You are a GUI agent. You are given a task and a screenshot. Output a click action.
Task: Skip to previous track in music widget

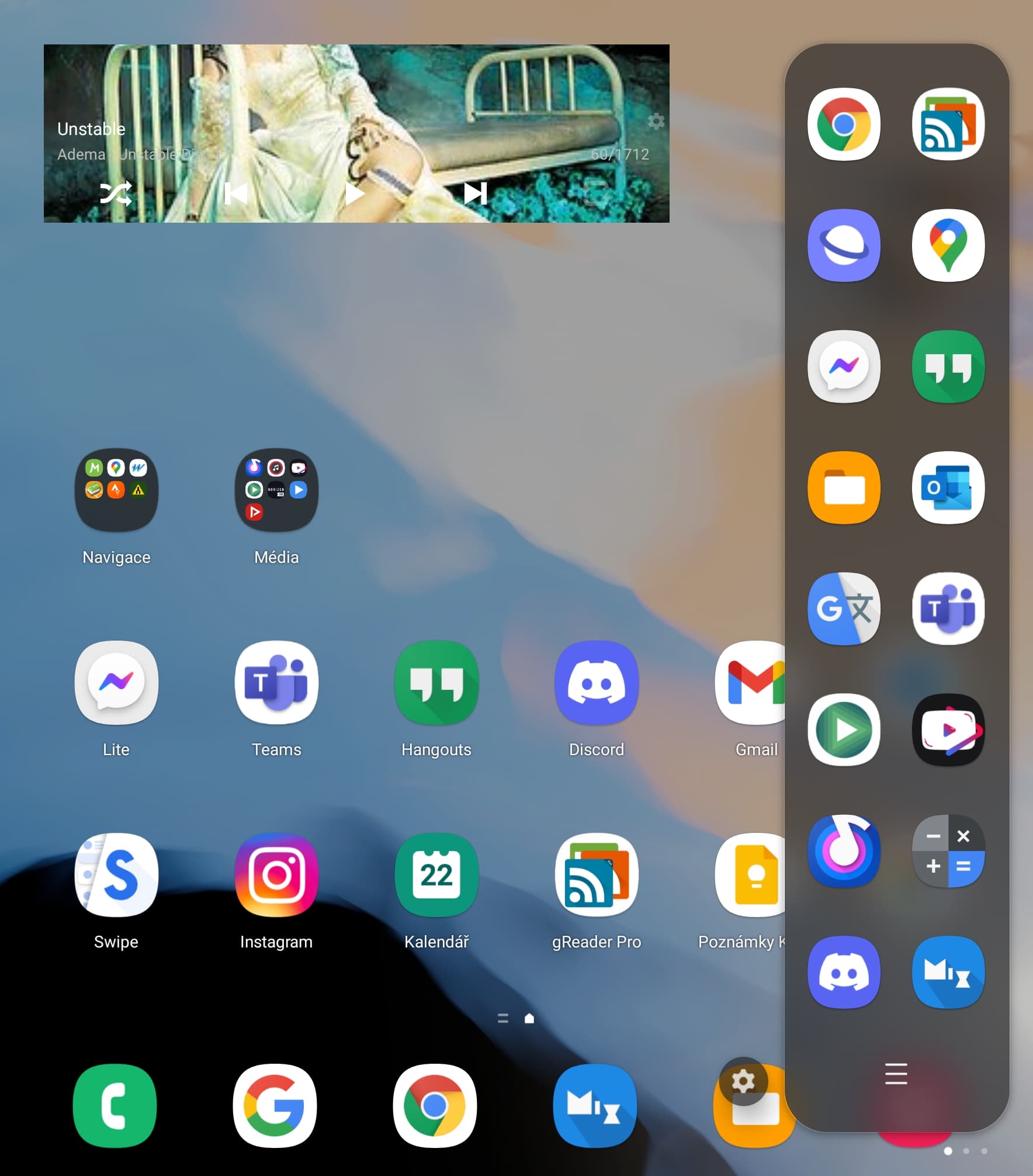236,194
